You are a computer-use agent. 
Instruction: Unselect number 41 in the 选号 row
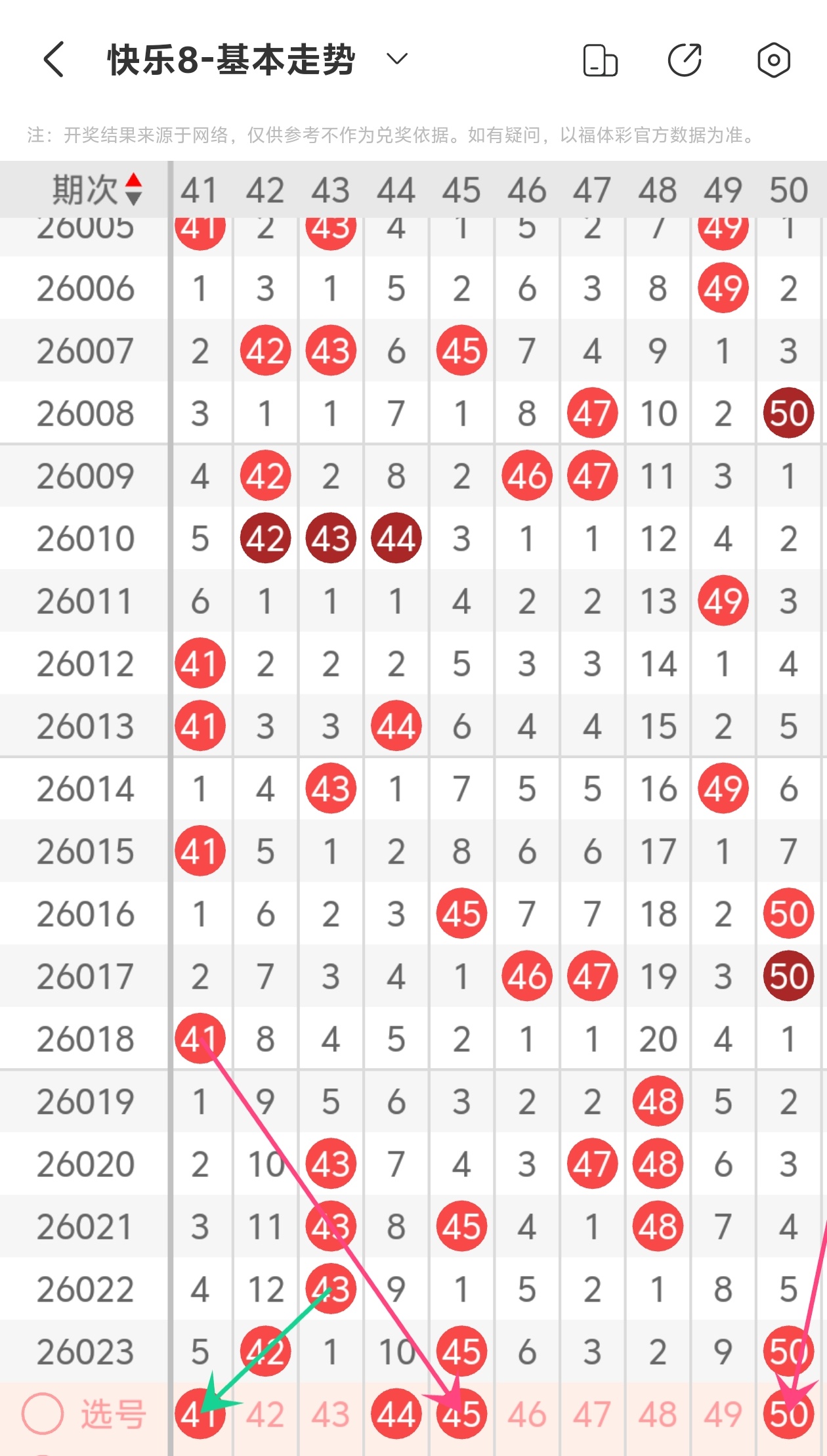(200, 1415)
